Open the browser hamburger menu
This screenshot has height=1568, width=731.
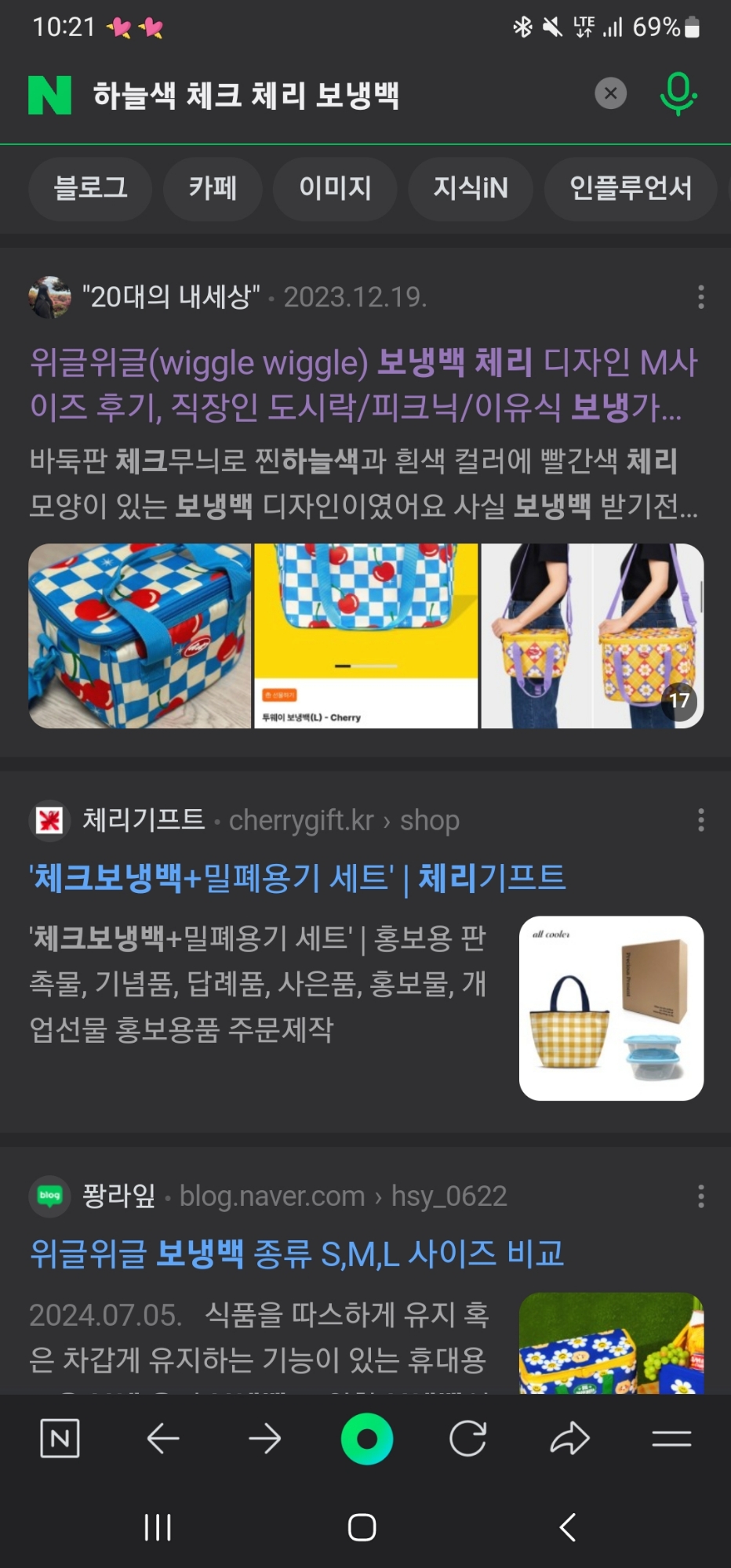coord(671,1439)
